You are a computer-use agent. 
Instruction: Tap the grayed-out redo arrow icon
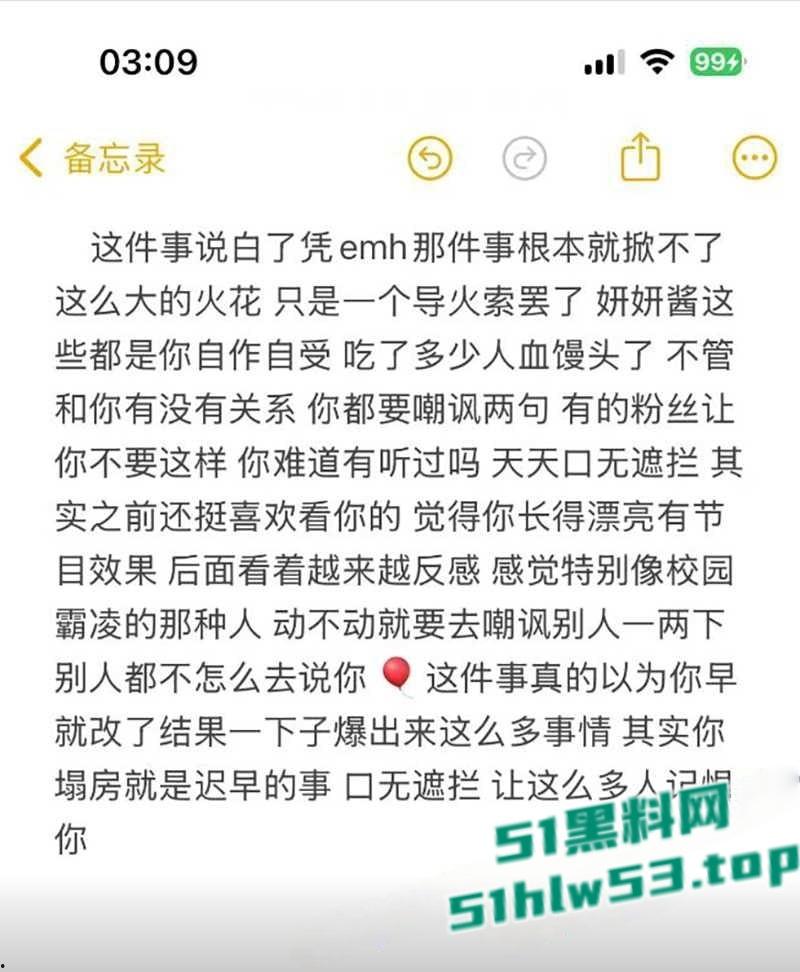[524, 158]
